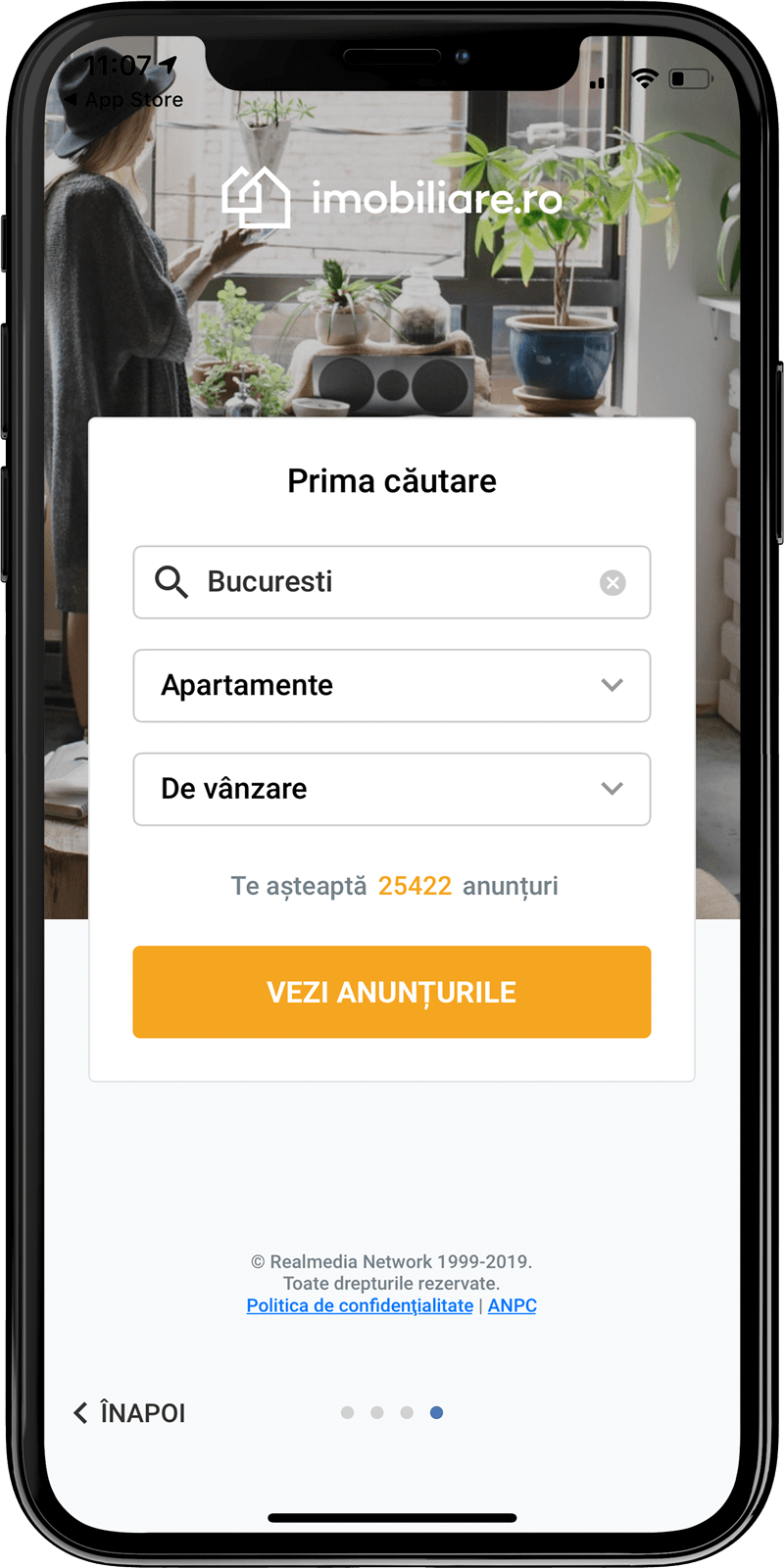Image resolution: width=784 pixels, height=1568 pixels.
Task: Return to App Store via status bar
Action: 124,100
